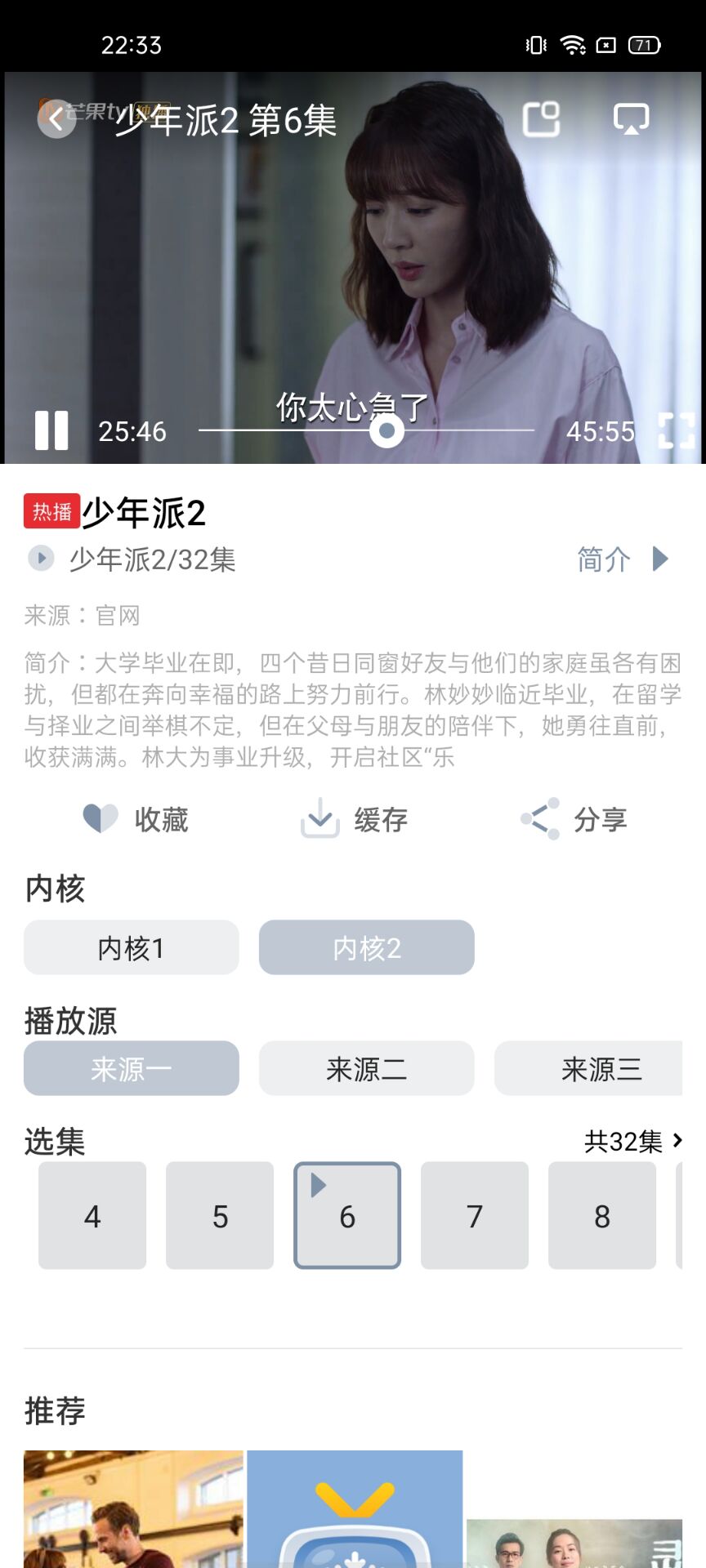Switch to 来源二 playback source
The width and height of the screenshot is (706, 1568).
click(x=367, y=1068)
